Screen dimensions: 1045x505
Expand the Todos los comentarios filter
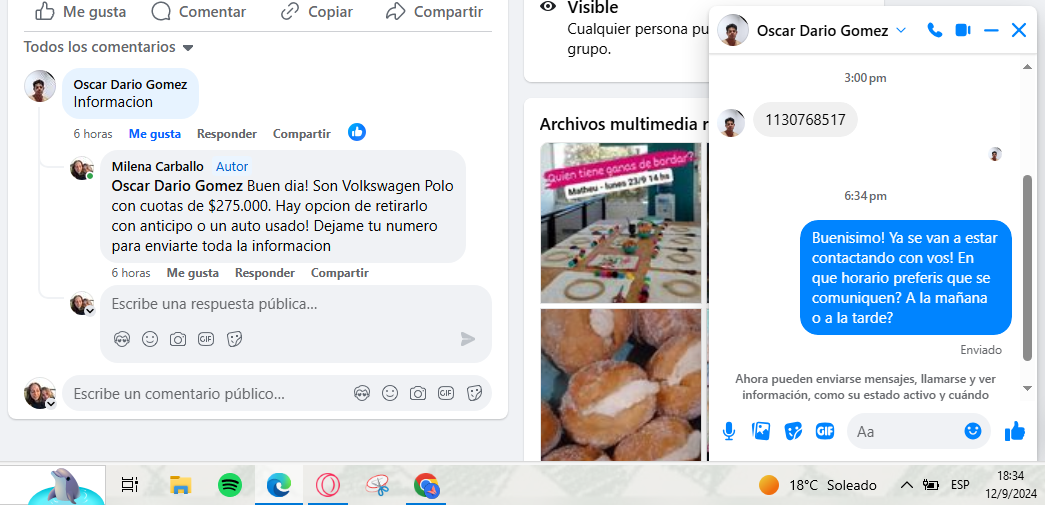(108, 47)
